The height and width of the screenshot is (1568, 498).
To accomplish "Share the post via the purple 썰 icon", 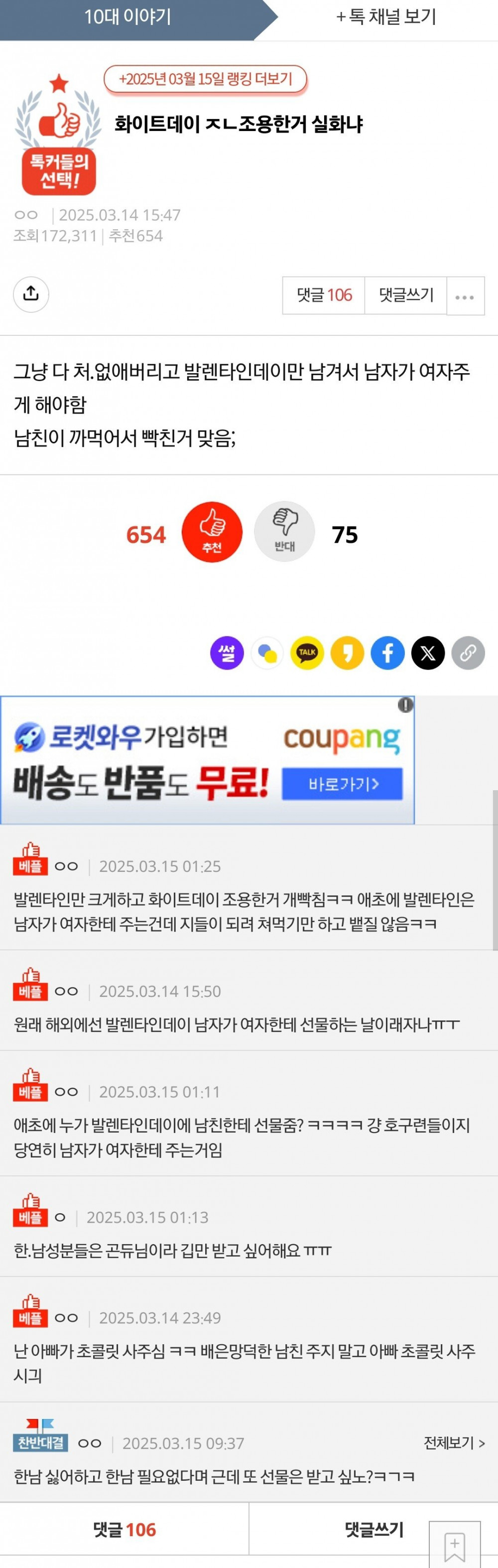I will tap(227, 653).
